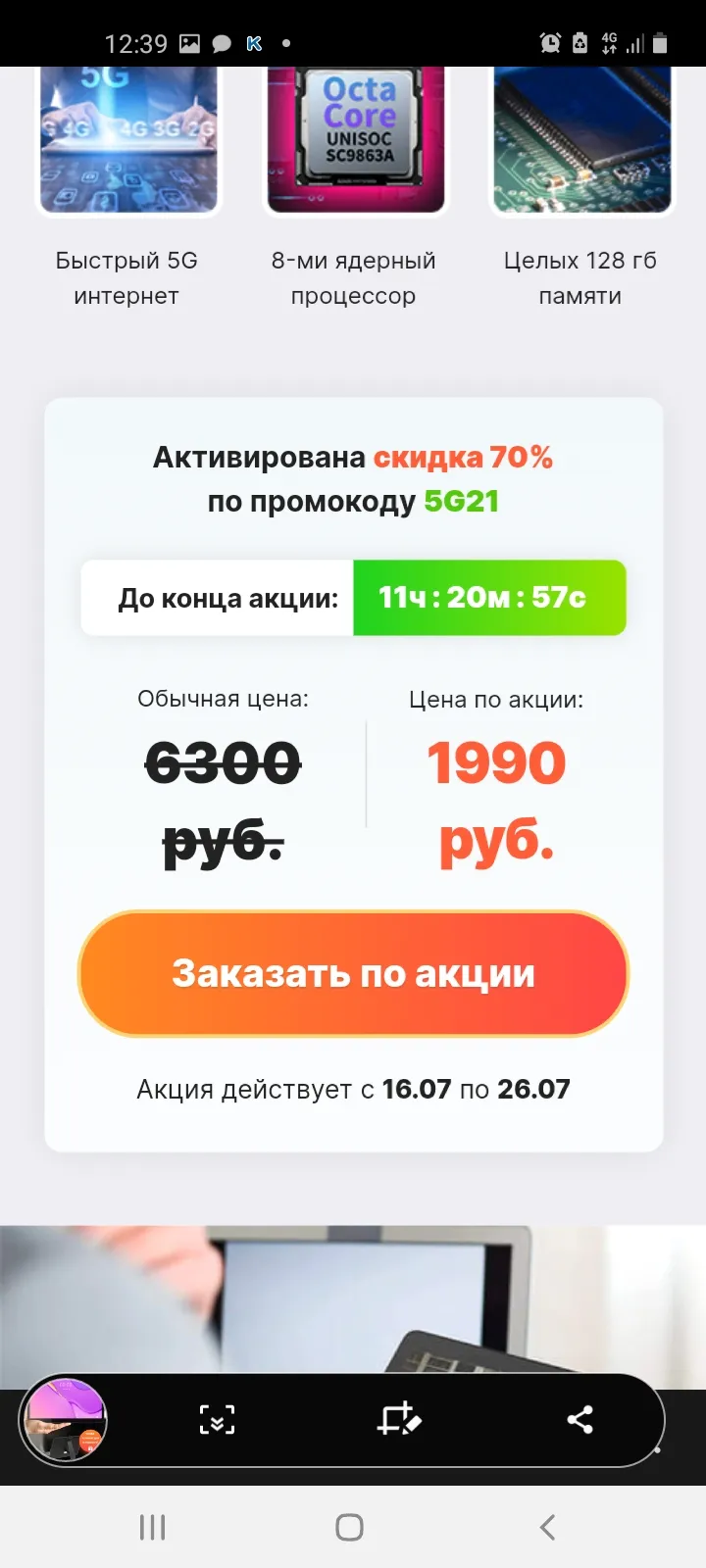Crop and edit the screenshot
Viewport: 706px width, 1568px height.
click(x=399, y=1419)
